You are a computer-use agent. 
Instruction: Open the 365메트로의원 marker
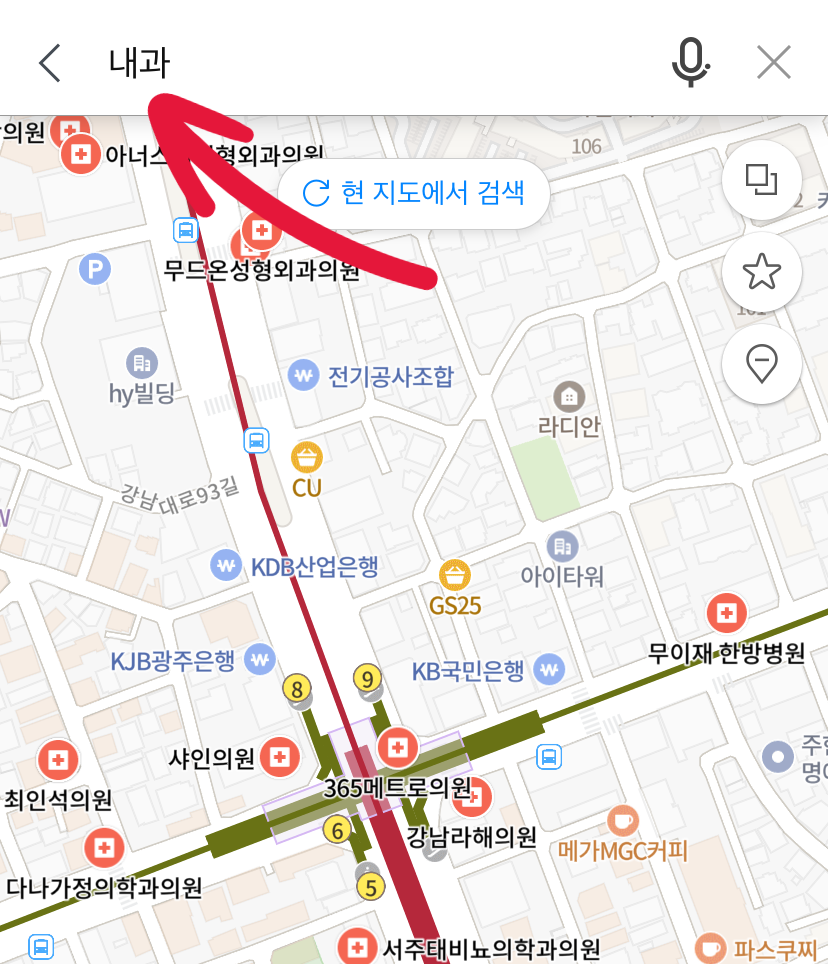click(x=398, y=747)
